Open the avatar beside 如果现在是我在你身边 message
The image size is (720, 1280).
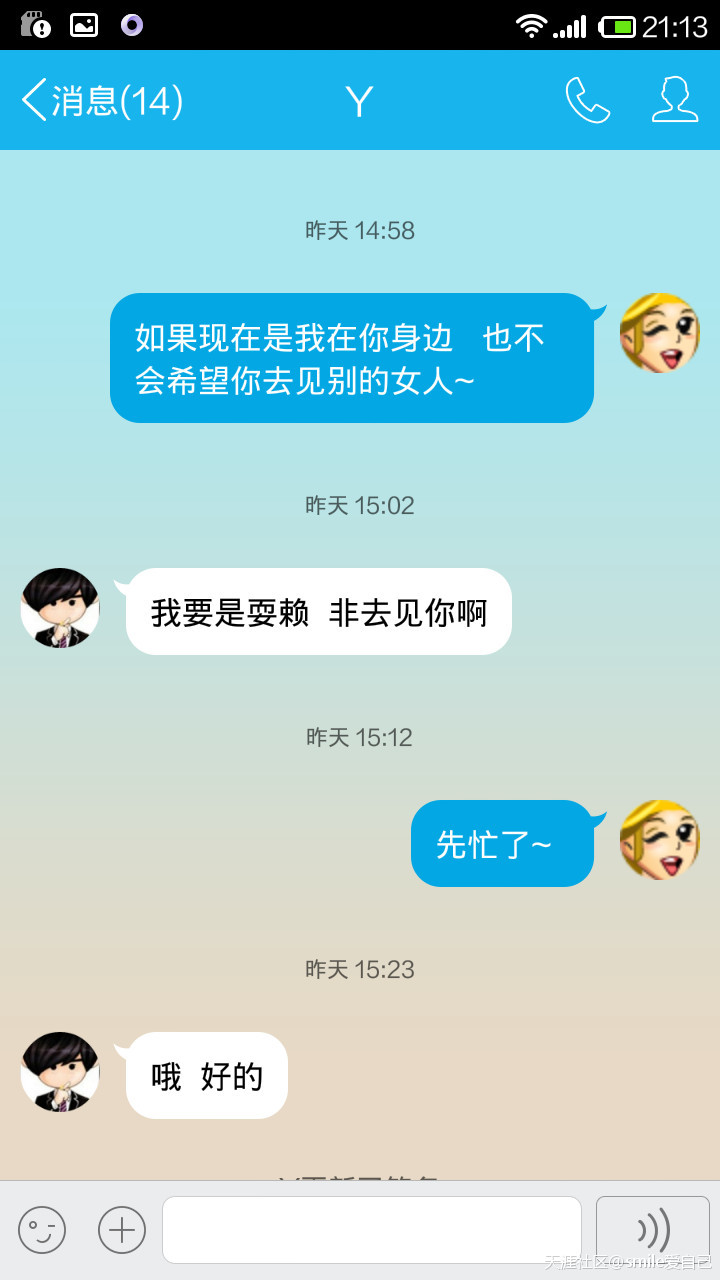[x=660, y=333]
